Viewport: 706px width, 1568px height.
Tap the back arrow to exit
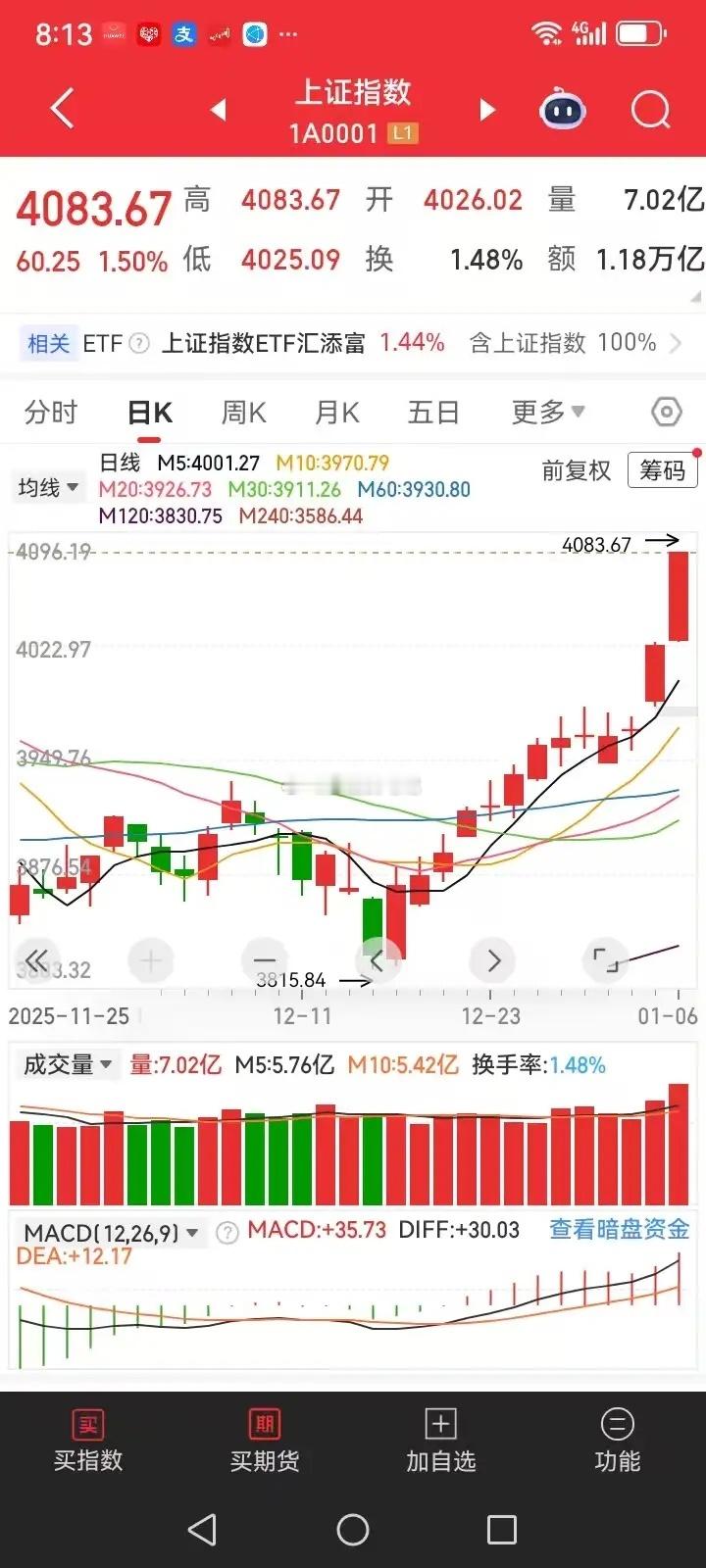pyautogui.click(x=62, y=108)
